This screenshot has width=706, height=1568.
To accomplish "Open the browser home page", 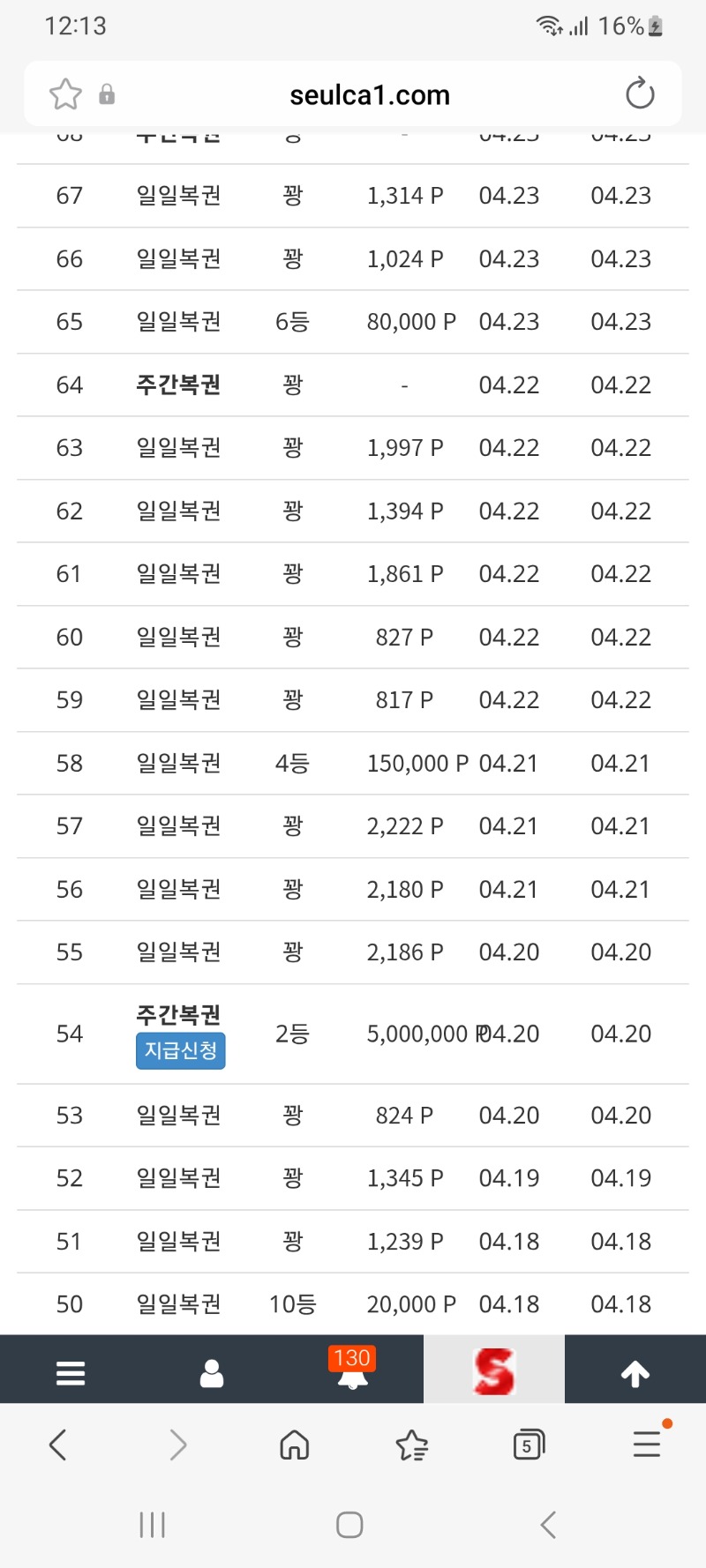I will (294, 1445).
